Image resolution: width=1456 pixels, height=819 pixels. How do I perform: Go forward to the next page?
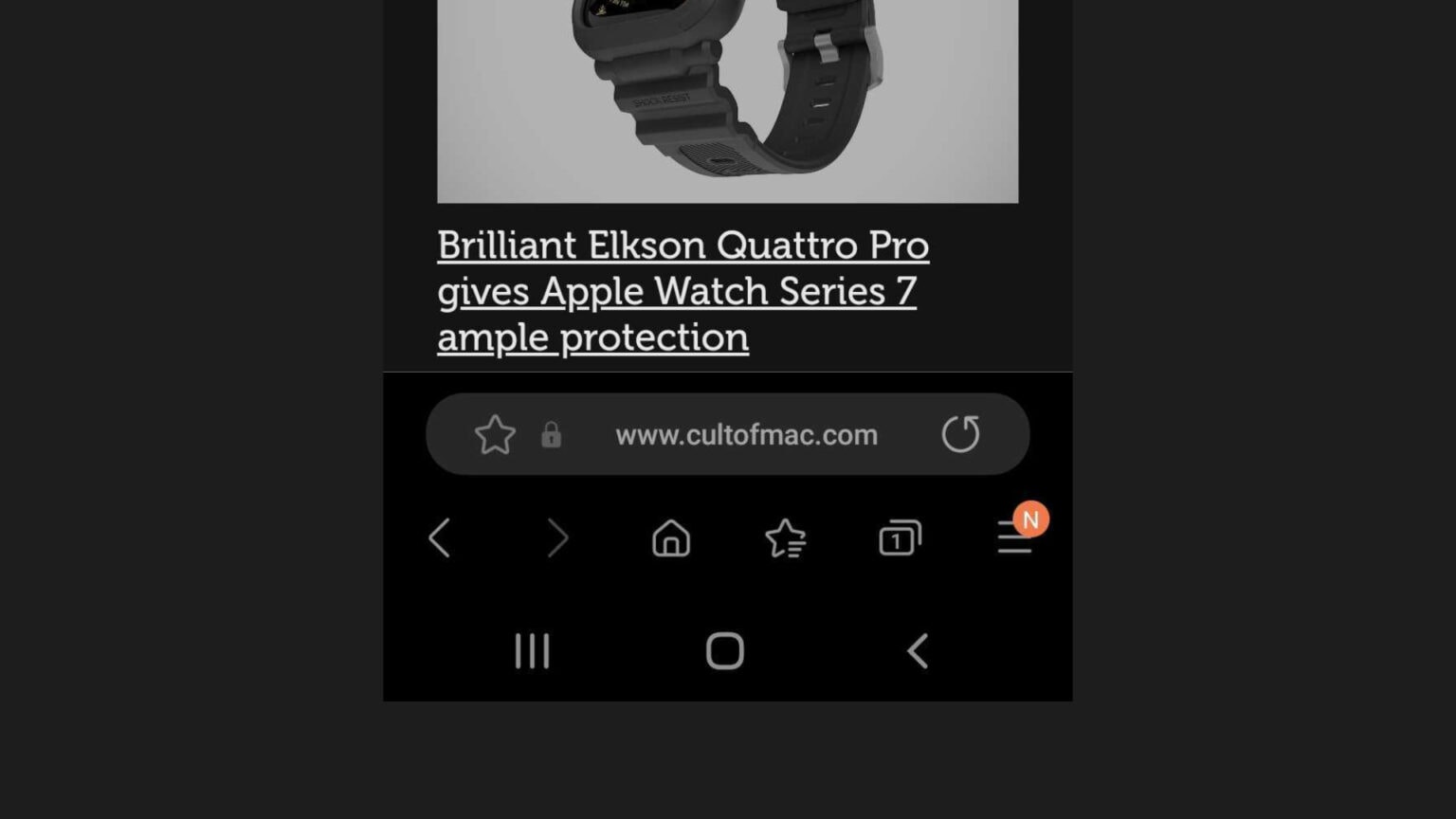[557, 538]
